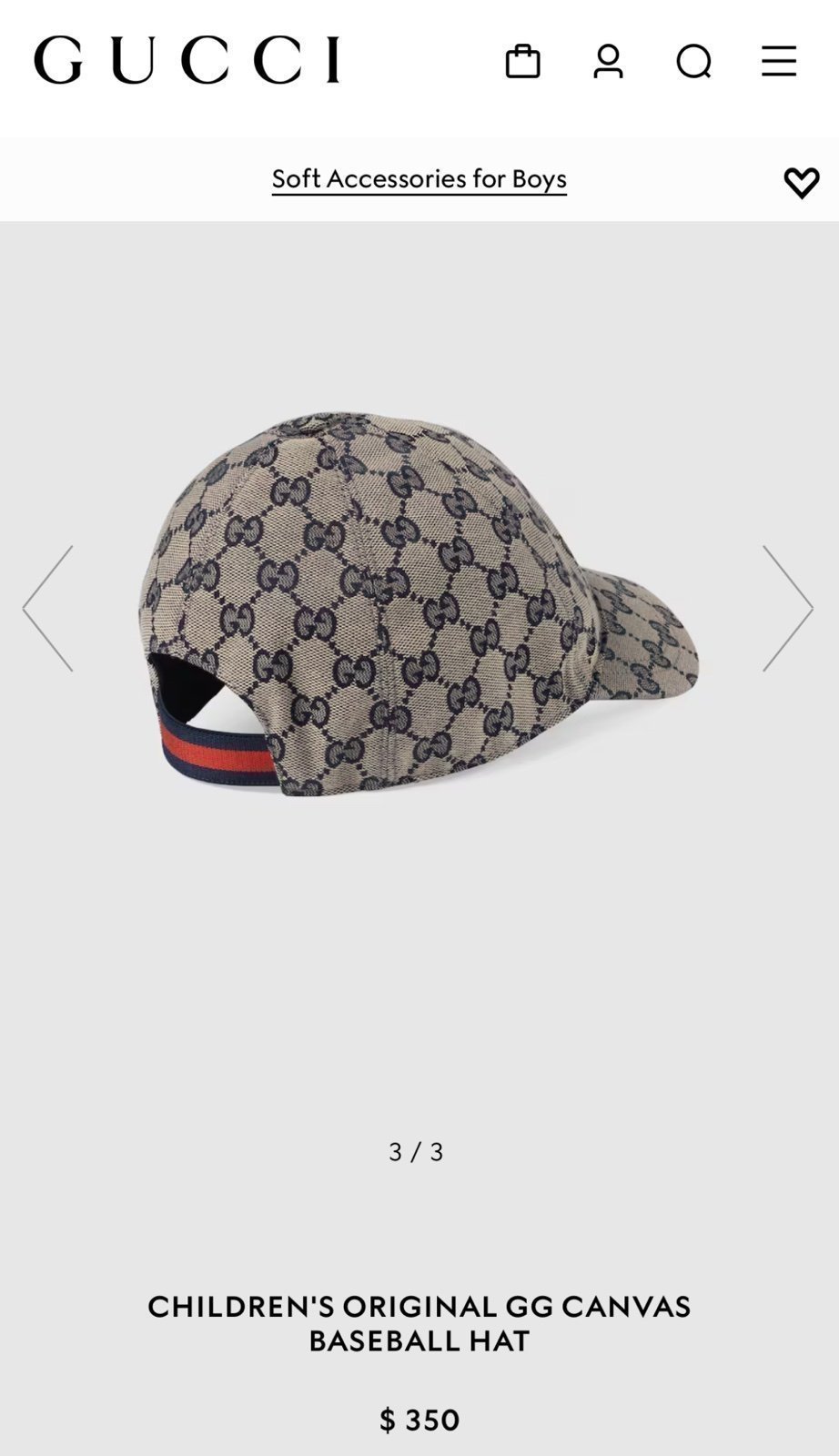Enlarge the baseball hat product photo
The width and height of the screenshot is (839, 1456).
[419, 605]
